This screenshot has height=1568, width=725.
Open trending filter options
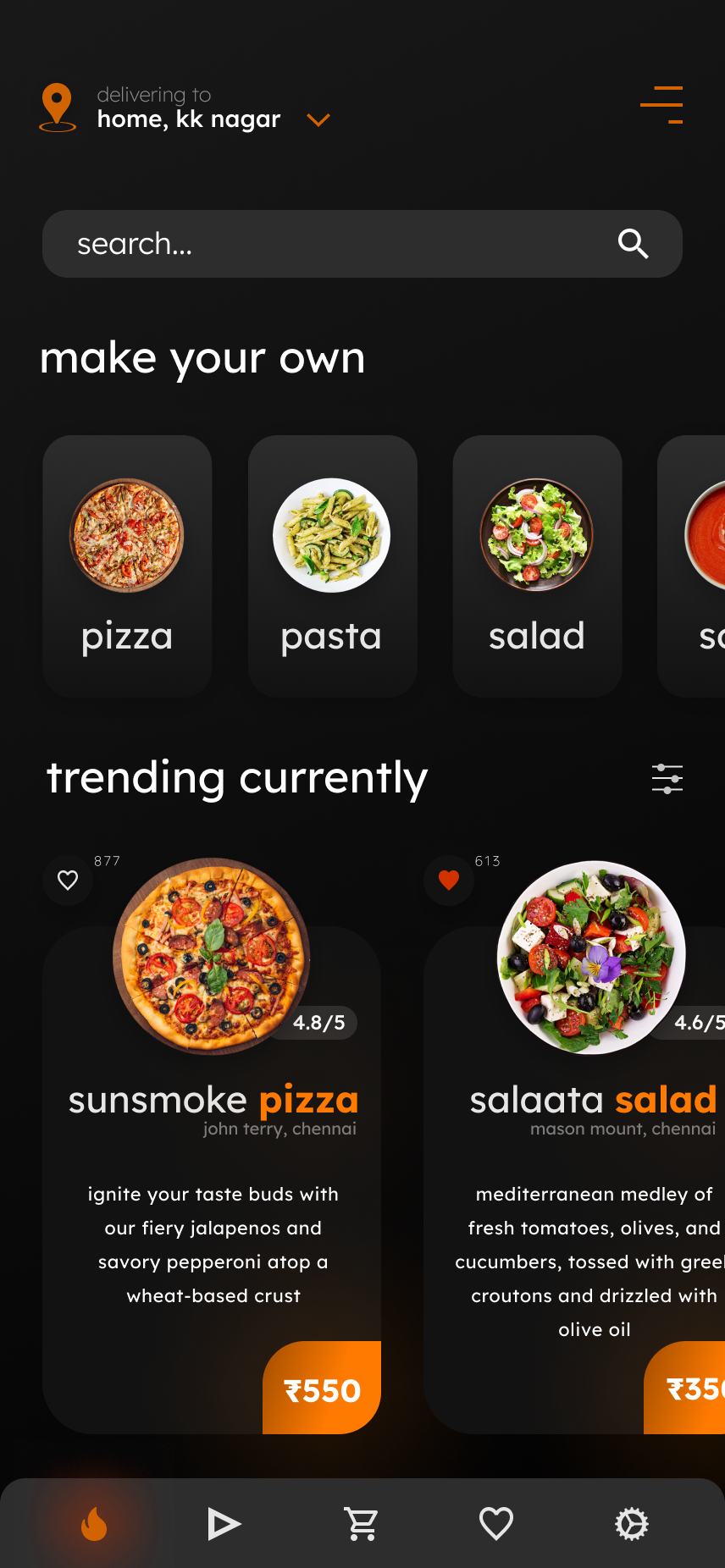[667, 778]
